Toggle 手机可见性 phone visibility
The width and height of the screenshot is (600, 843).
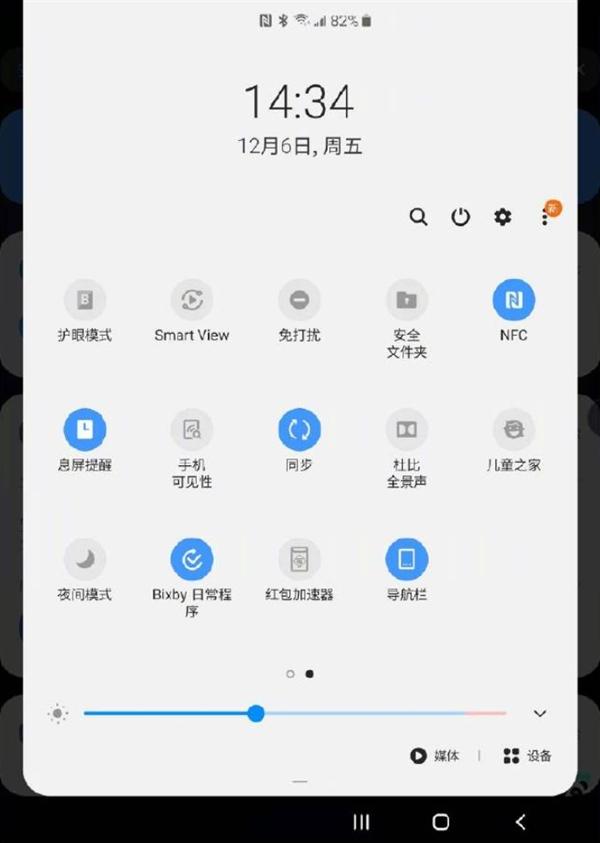coord(191,429)
